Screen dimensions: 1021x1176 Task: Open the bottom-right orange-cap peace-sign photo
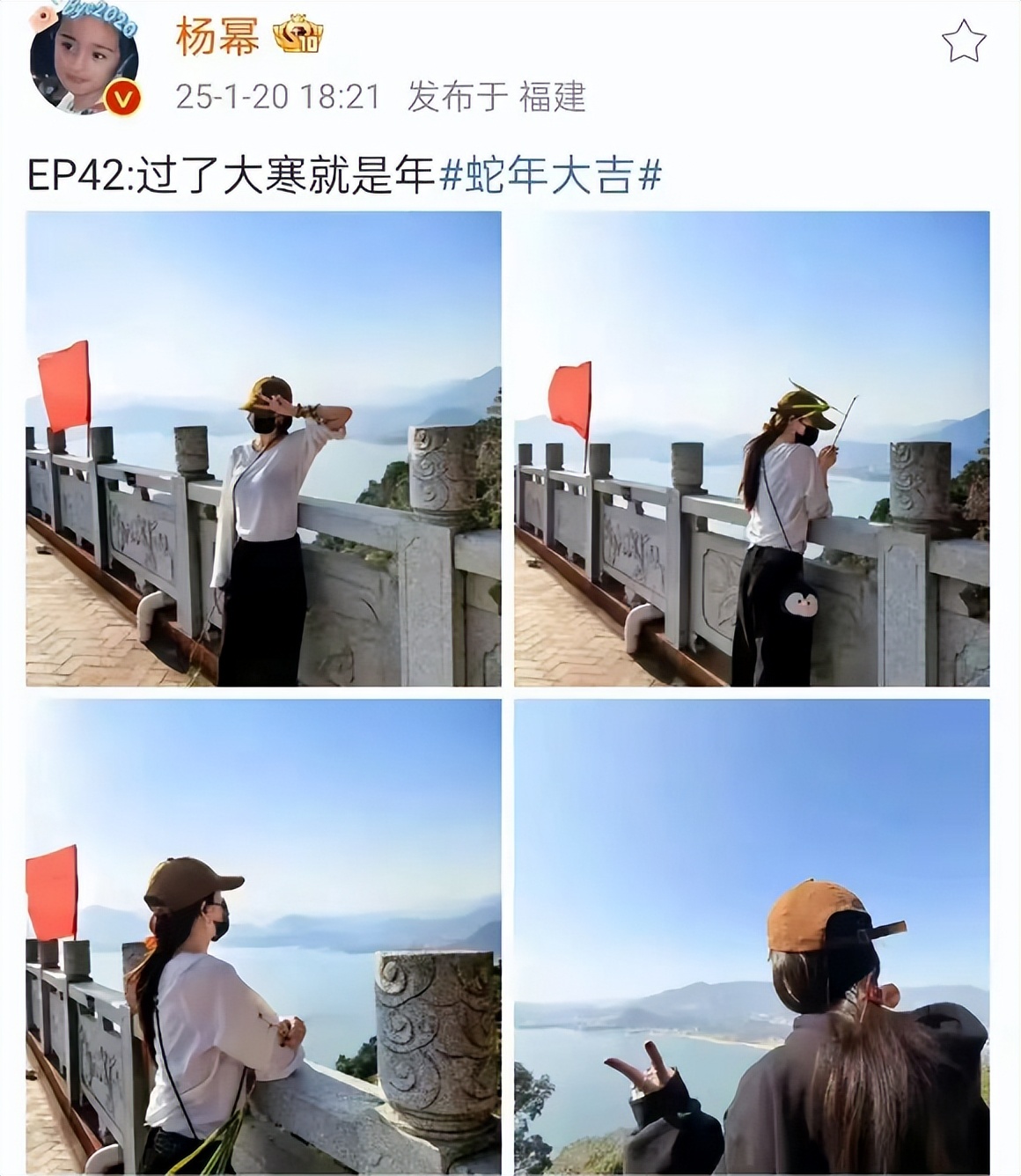tap(757, 933)
